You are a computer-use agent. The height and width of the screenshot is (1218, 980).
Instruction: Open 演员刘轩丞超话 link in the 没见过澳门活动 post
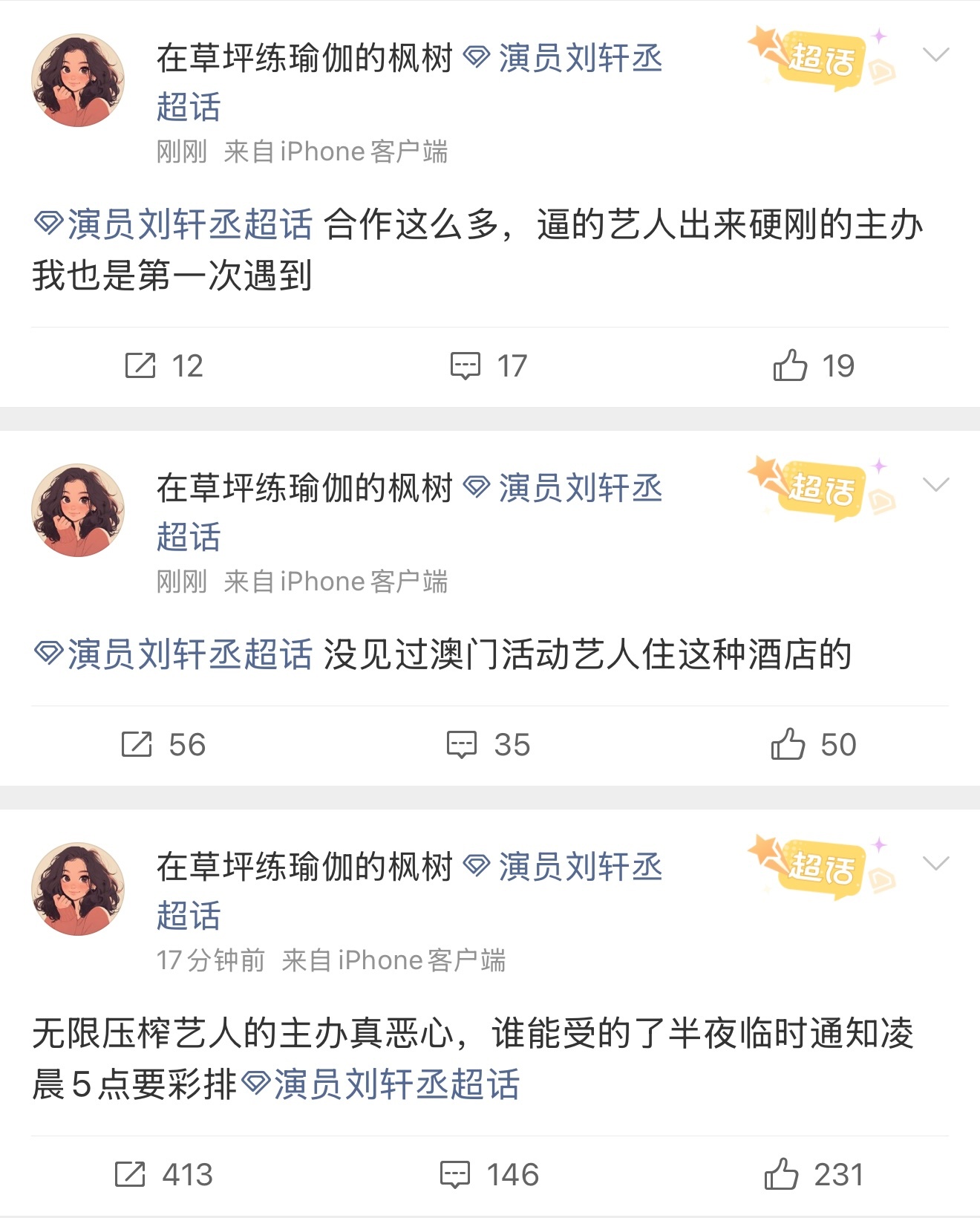[174, 654]
